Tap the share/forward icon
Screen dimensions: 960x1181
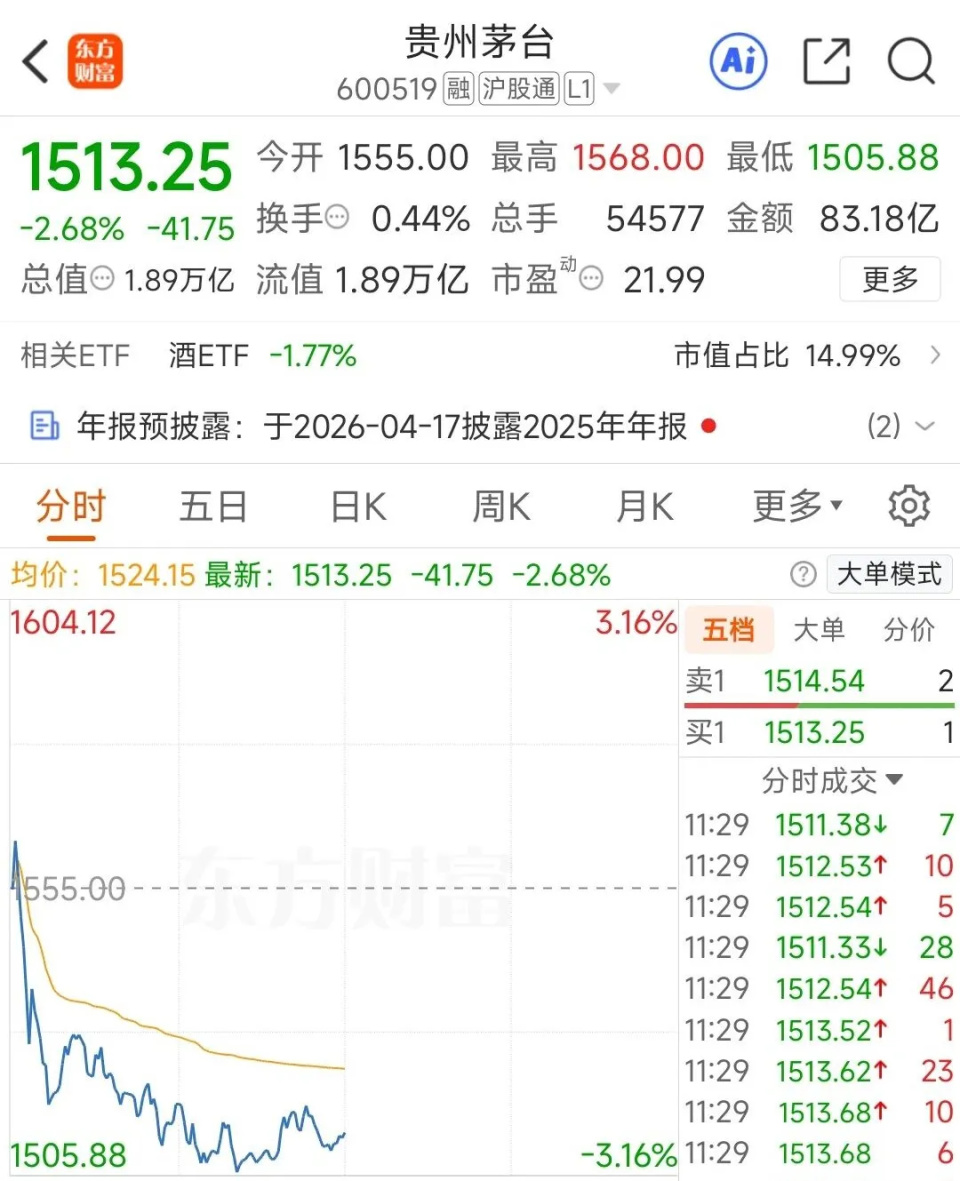[x=825, y=61]
